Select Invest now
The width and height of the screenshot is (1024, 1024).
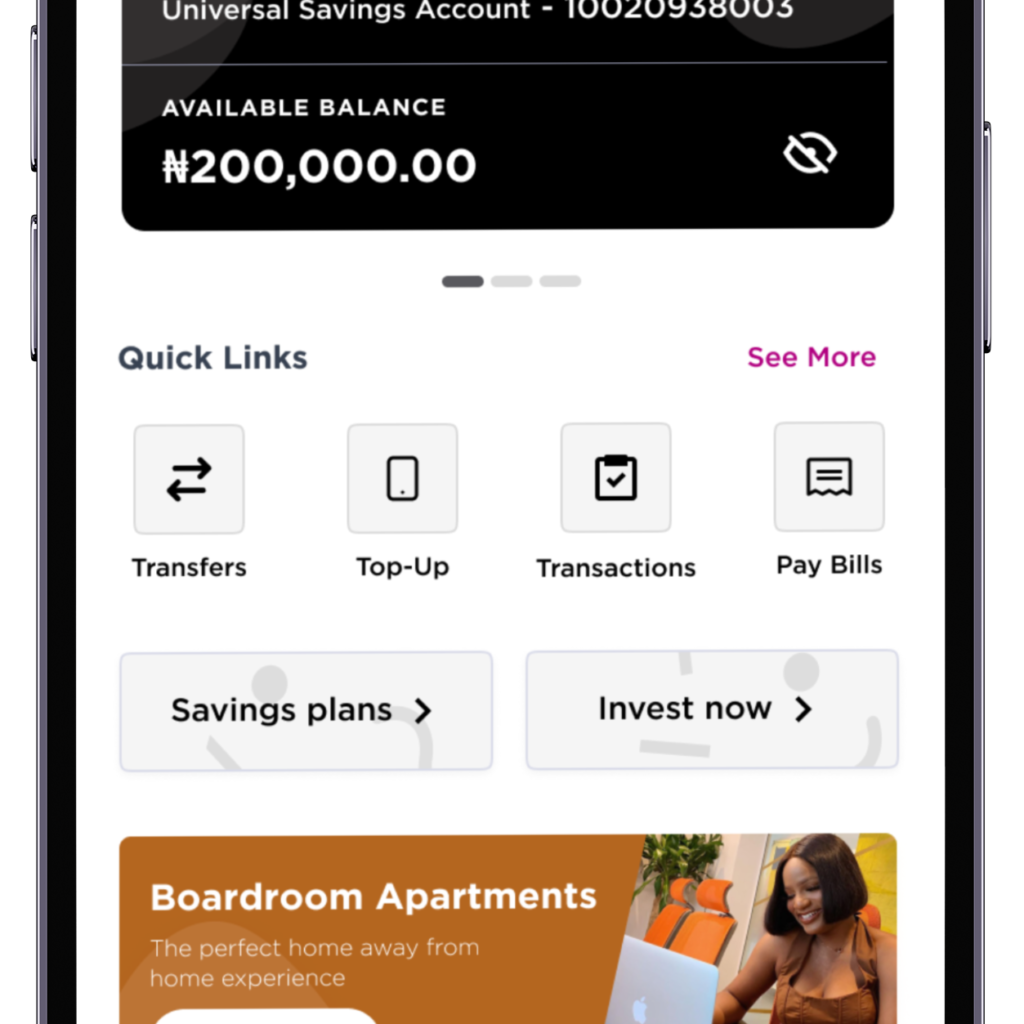tap(711, 709)
